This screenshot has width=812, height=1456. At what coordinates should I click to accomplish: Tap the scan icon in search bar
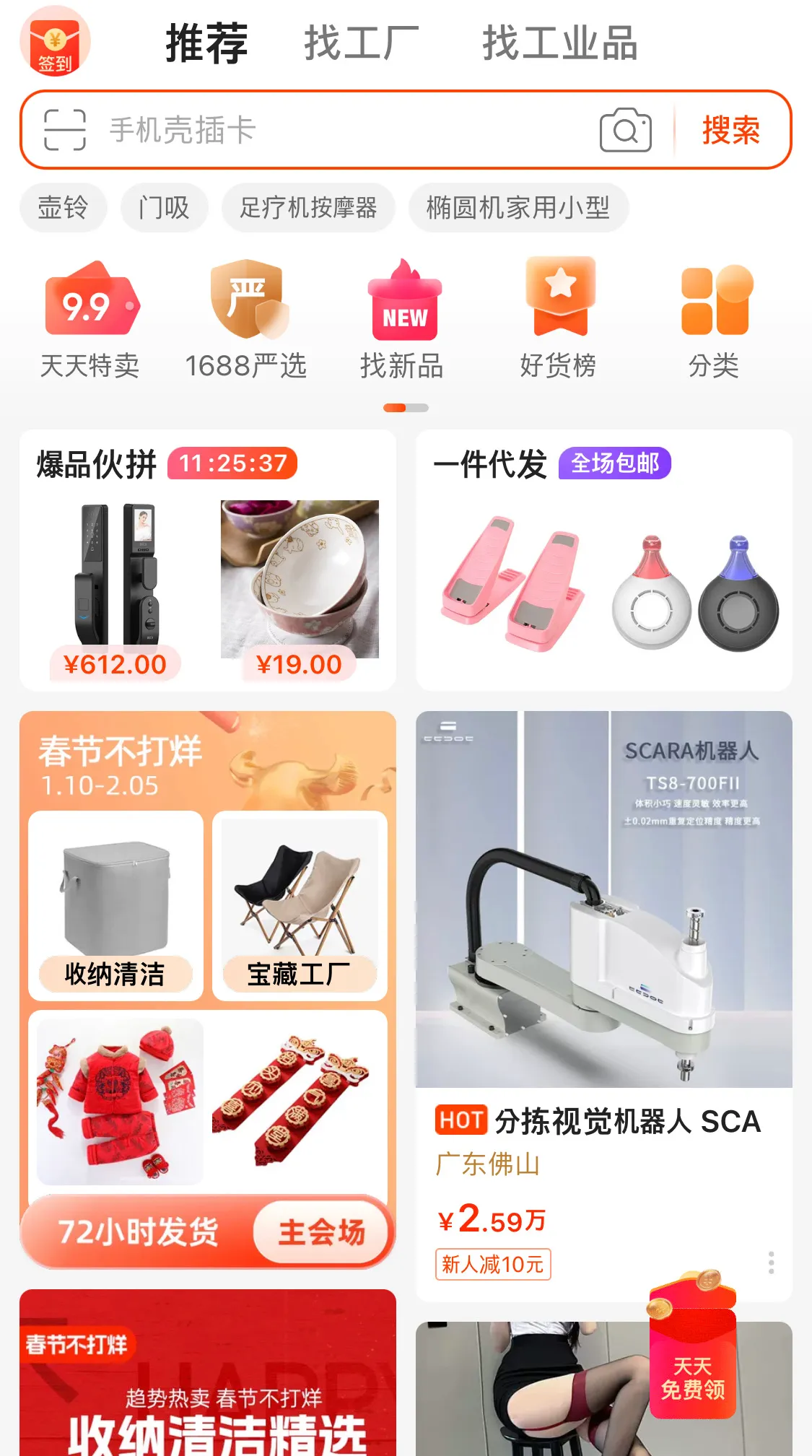tap(65, 130)
